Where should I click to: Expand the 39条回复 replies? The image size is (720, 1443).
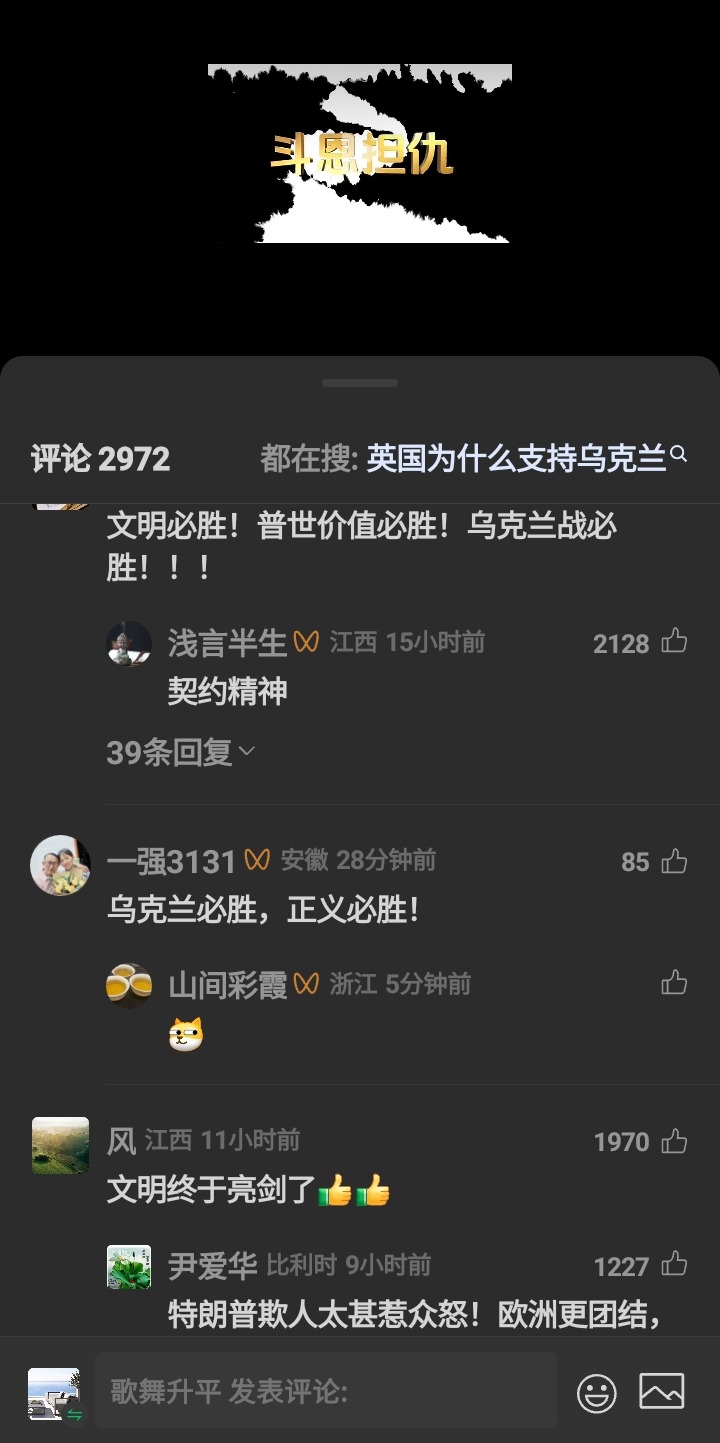point(180,752)
